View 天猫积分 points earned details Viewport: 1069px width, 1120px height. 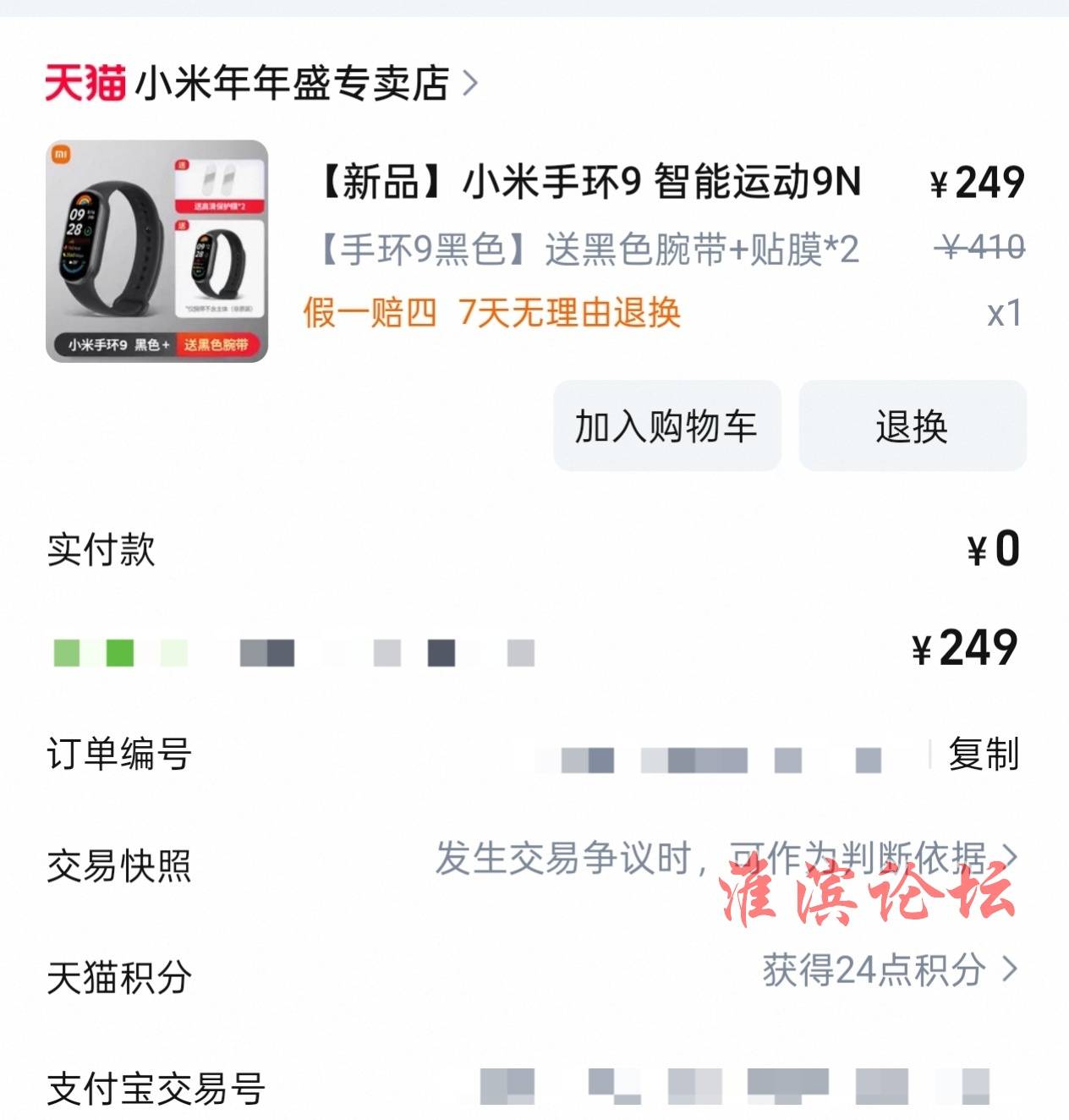(x=888, y=970)
